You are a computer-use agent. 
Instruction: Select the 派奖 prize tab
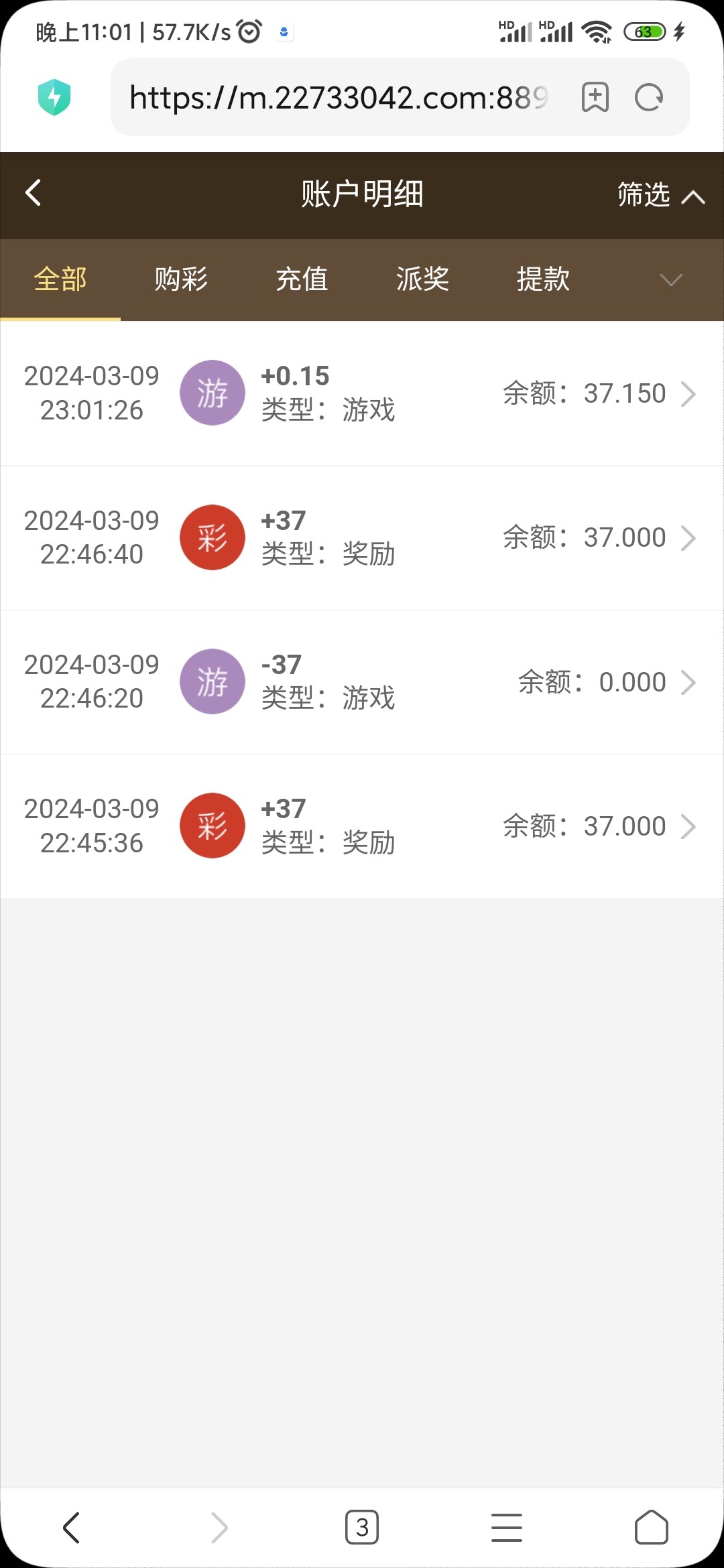423,279
